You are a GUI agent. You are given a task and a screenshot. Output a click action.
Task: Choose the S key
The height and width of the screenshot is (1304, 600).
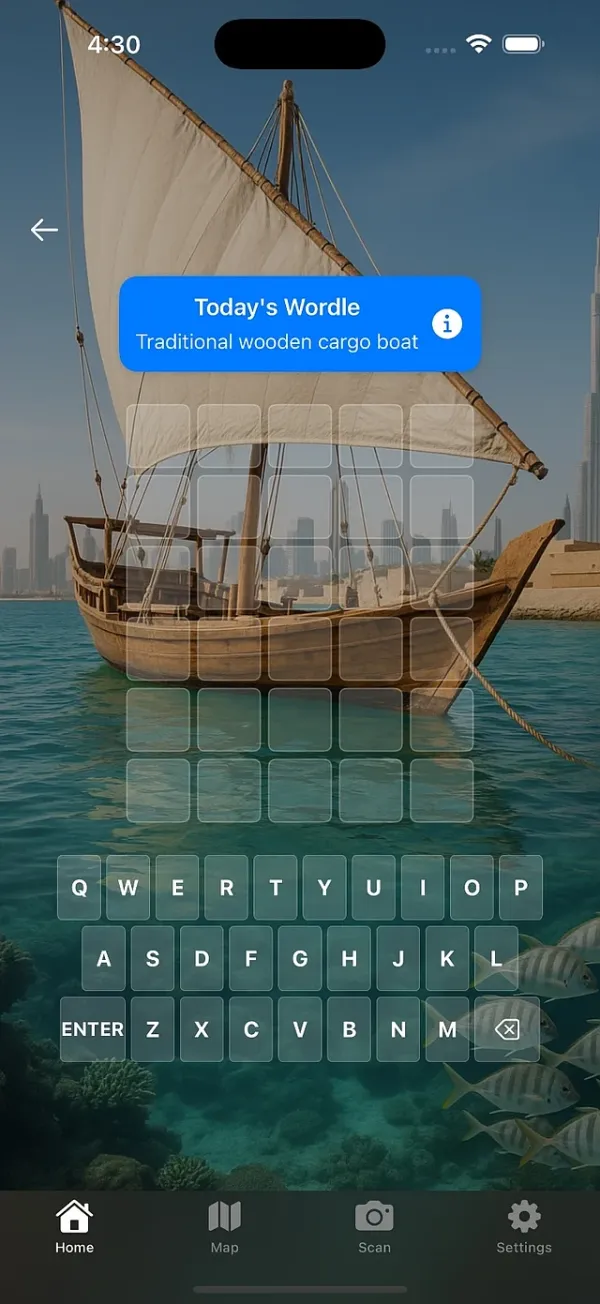point(153,959)
